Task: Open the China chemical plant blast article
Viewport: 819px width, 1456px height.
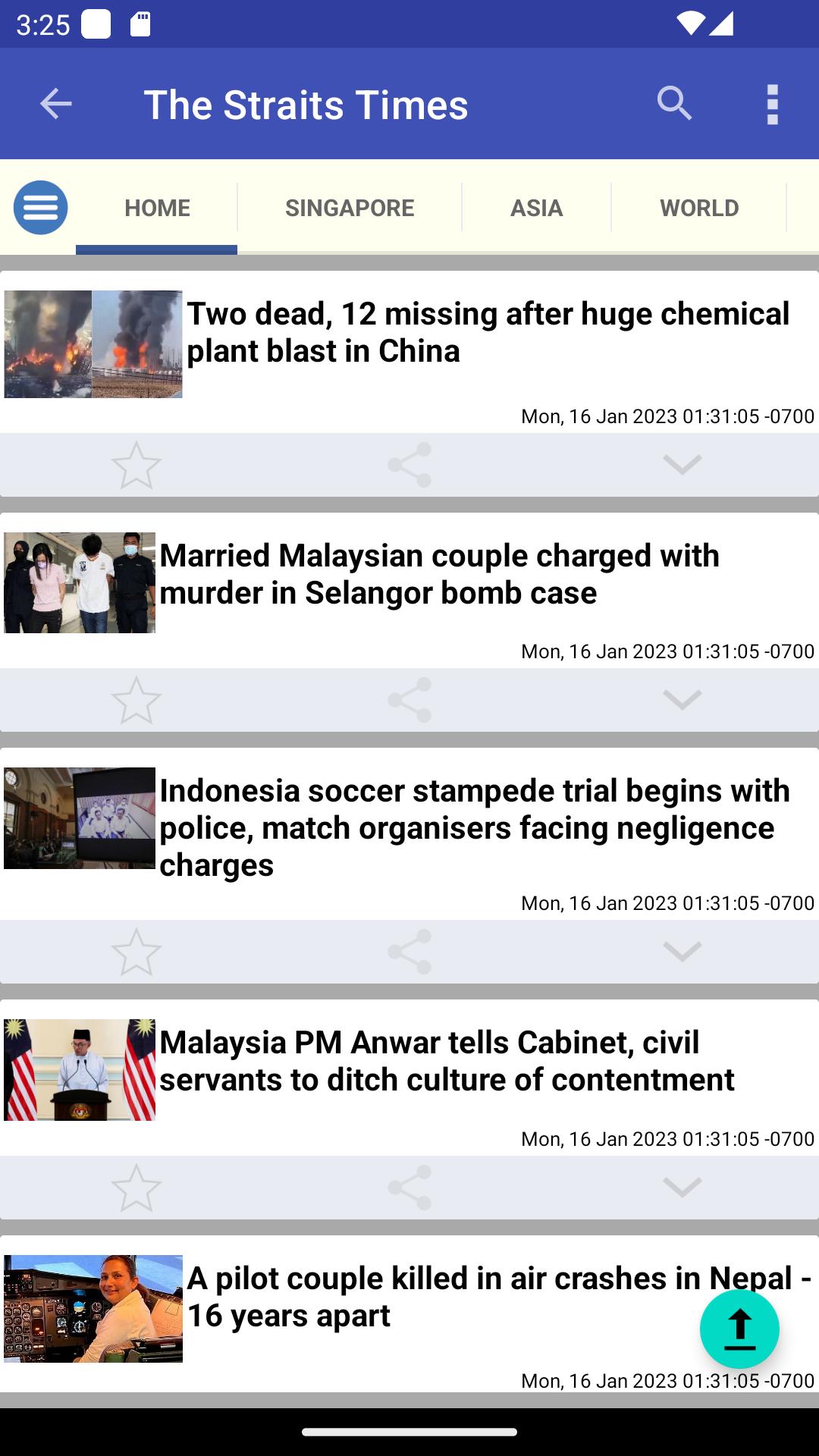Action: click(x=488, y=332)
